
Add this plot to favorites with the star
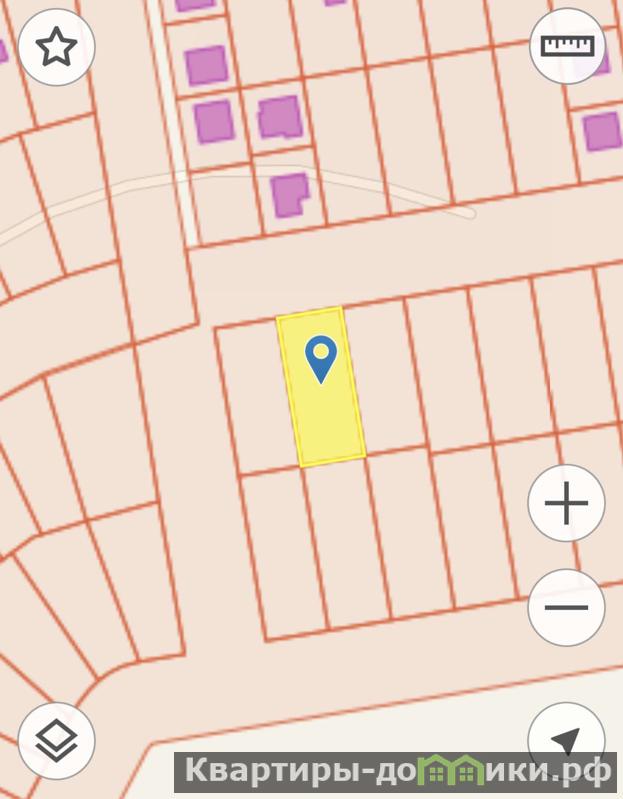(57, 47)
